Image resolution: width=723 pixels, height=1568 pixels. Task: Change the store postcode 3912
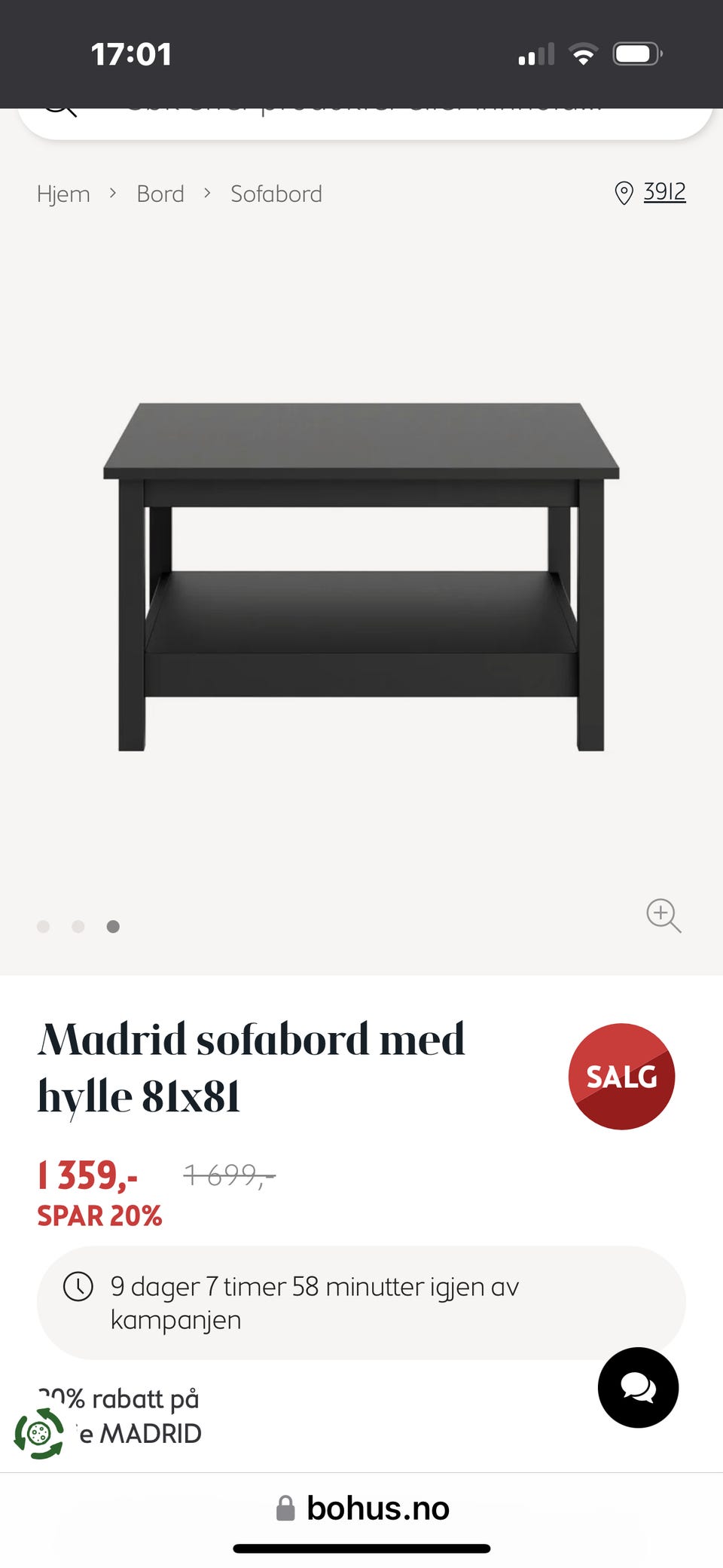click(x=664, y=192)
